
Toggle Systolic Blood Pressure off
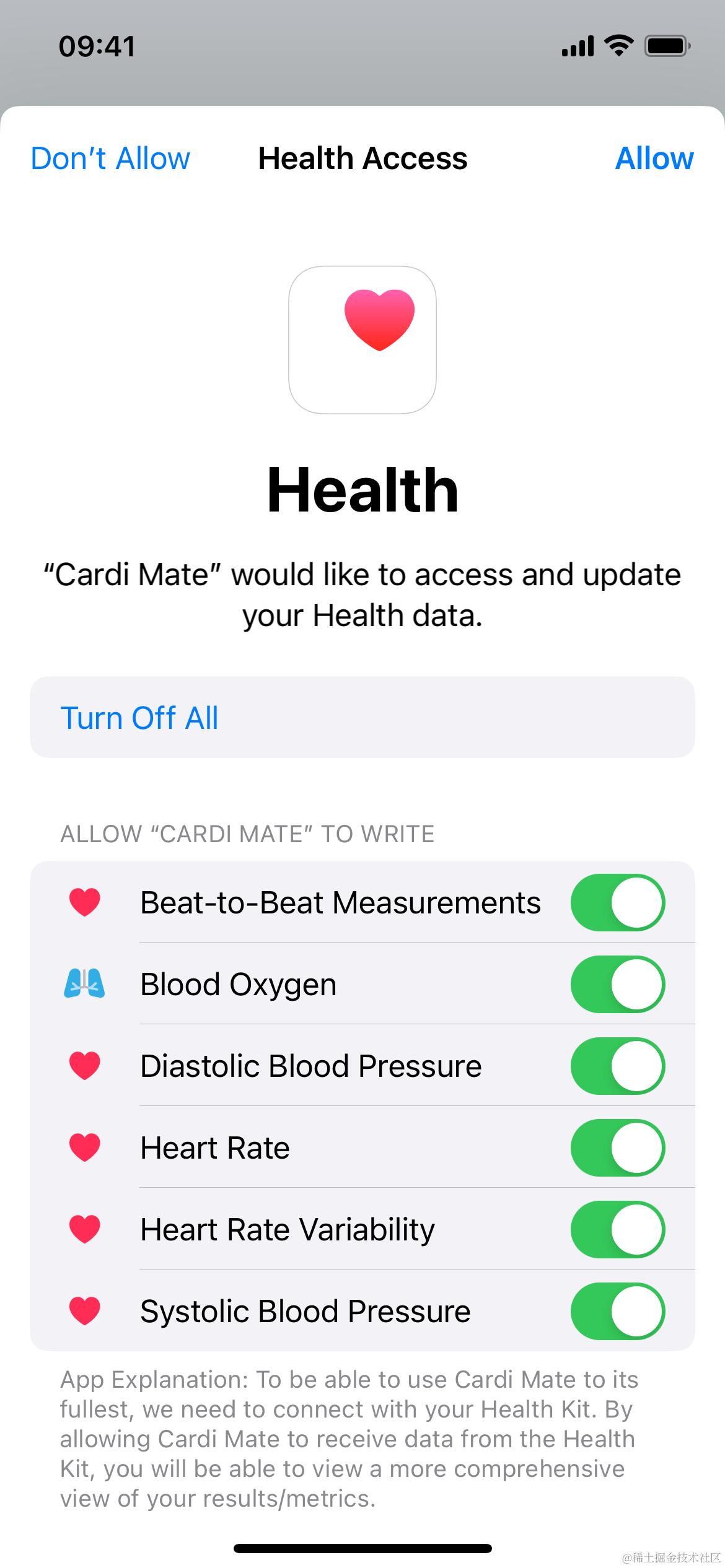[x=617, y=1311]
